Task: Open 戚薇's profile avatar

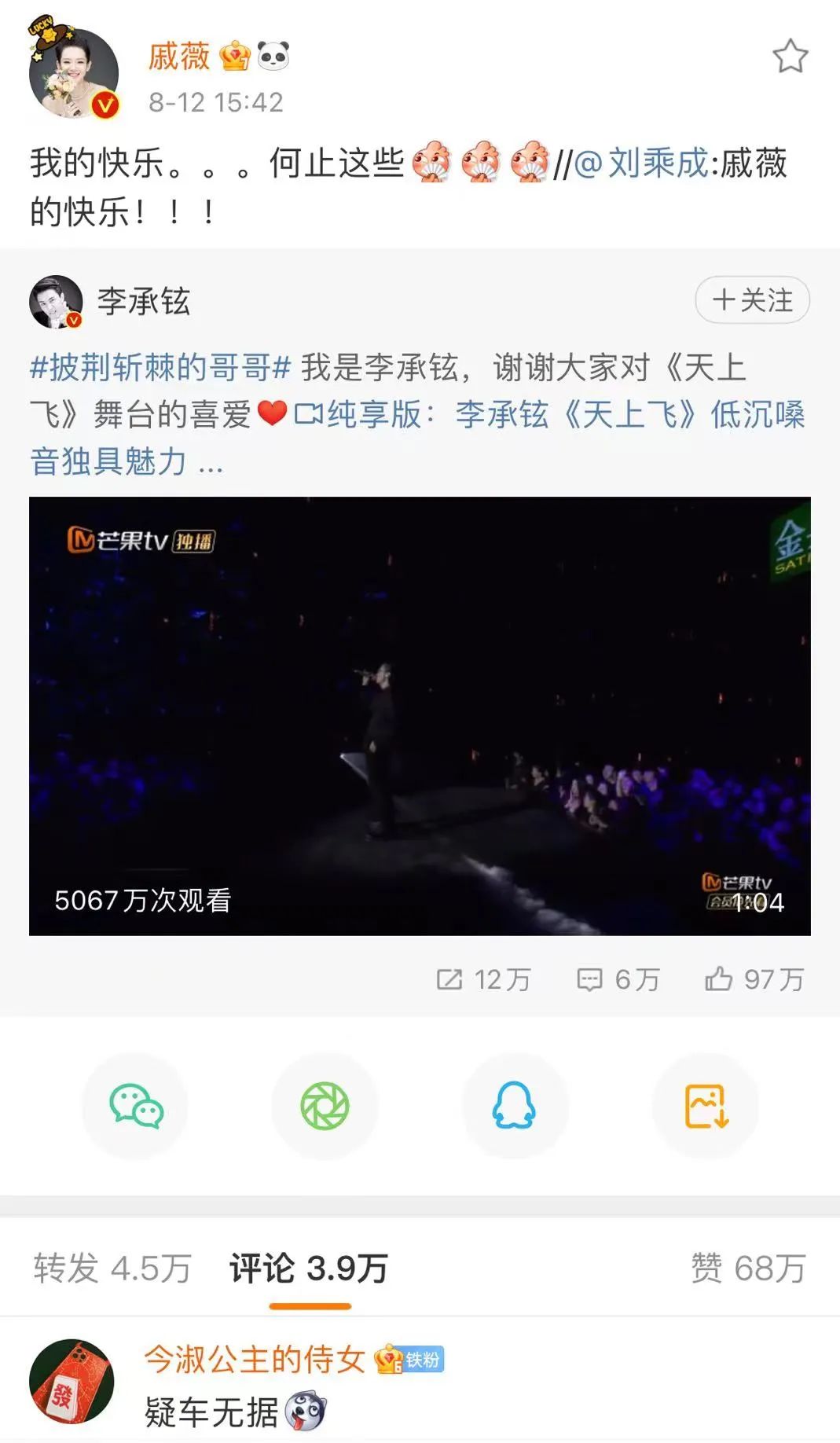Action: click(x=74, y=75)
